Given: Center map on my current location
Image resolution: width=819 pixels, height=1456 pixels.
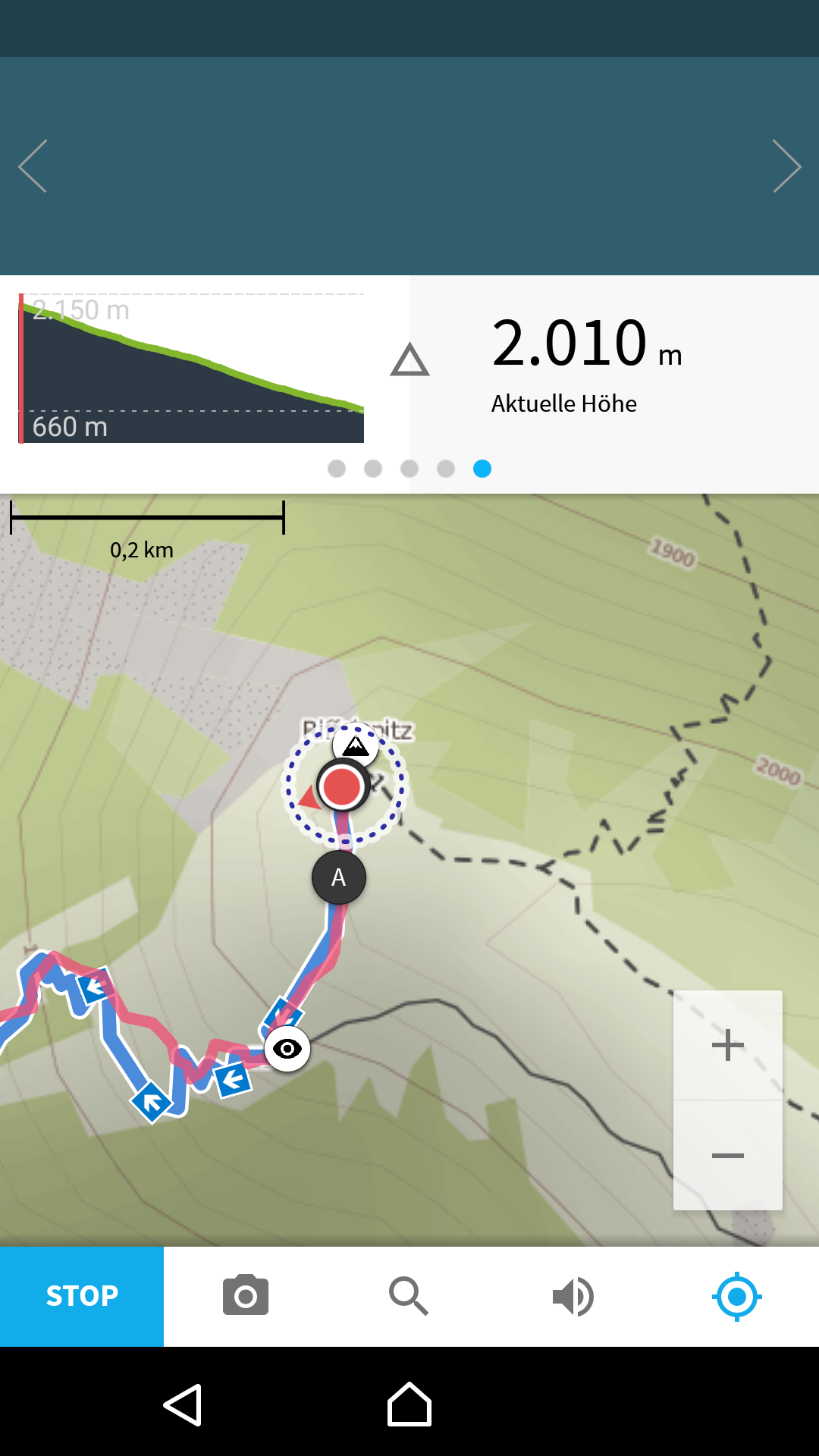Looking at the screenshot, I should pos(736,1297).
